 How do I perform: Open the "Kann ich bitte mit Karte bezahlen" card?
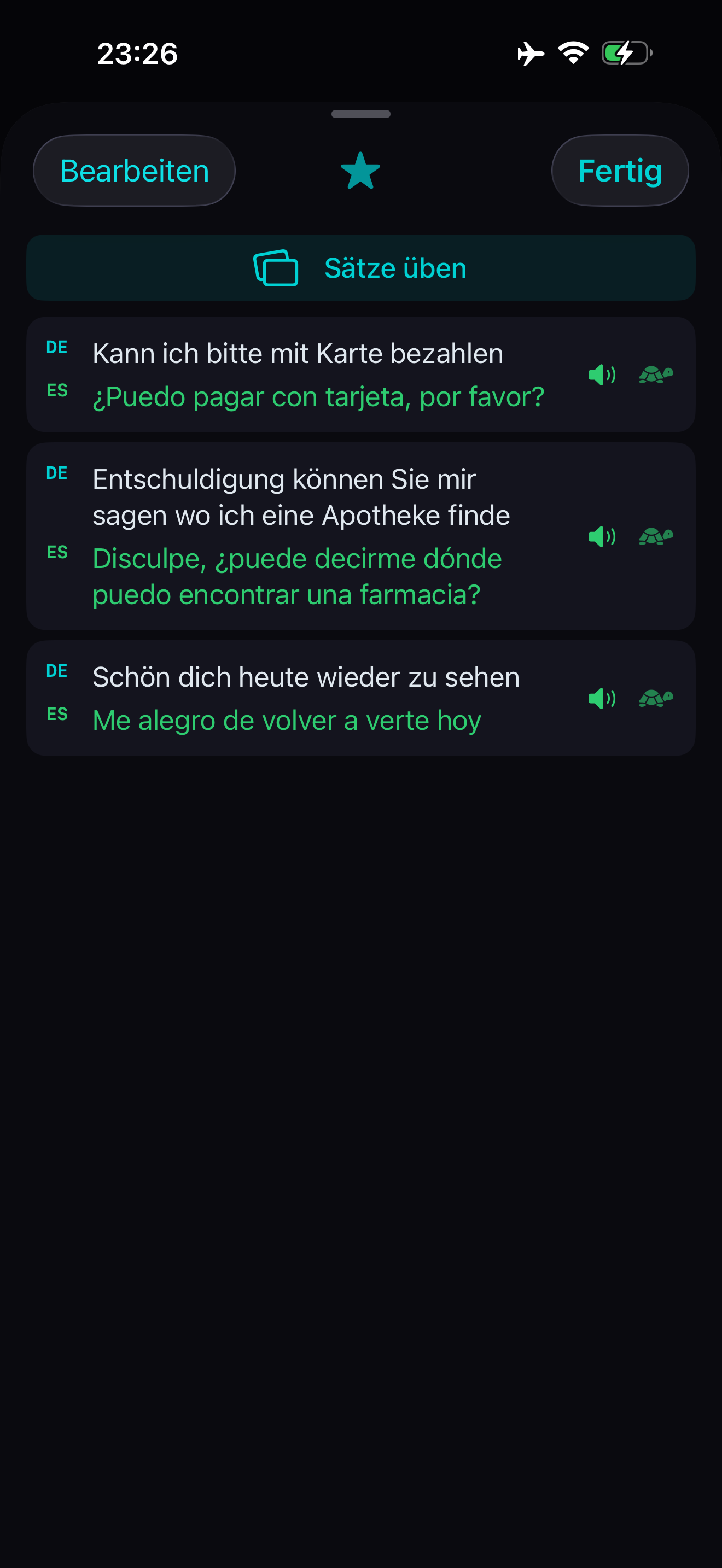tap(298, 375)
